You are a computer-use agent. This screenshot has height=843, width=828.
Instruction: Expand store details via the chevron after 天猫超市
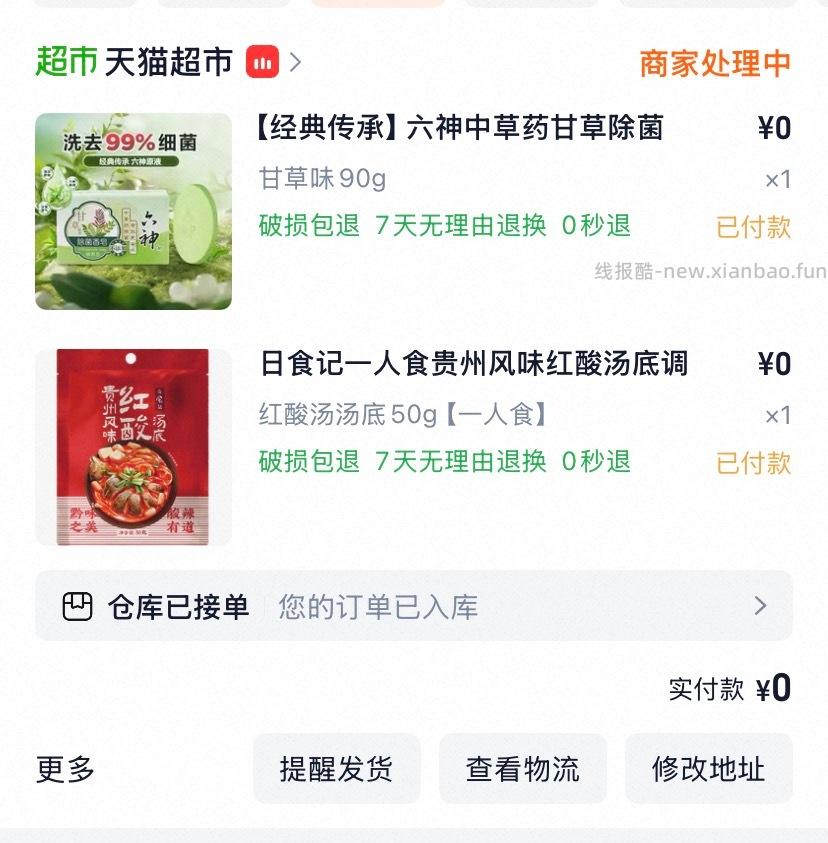292,61
